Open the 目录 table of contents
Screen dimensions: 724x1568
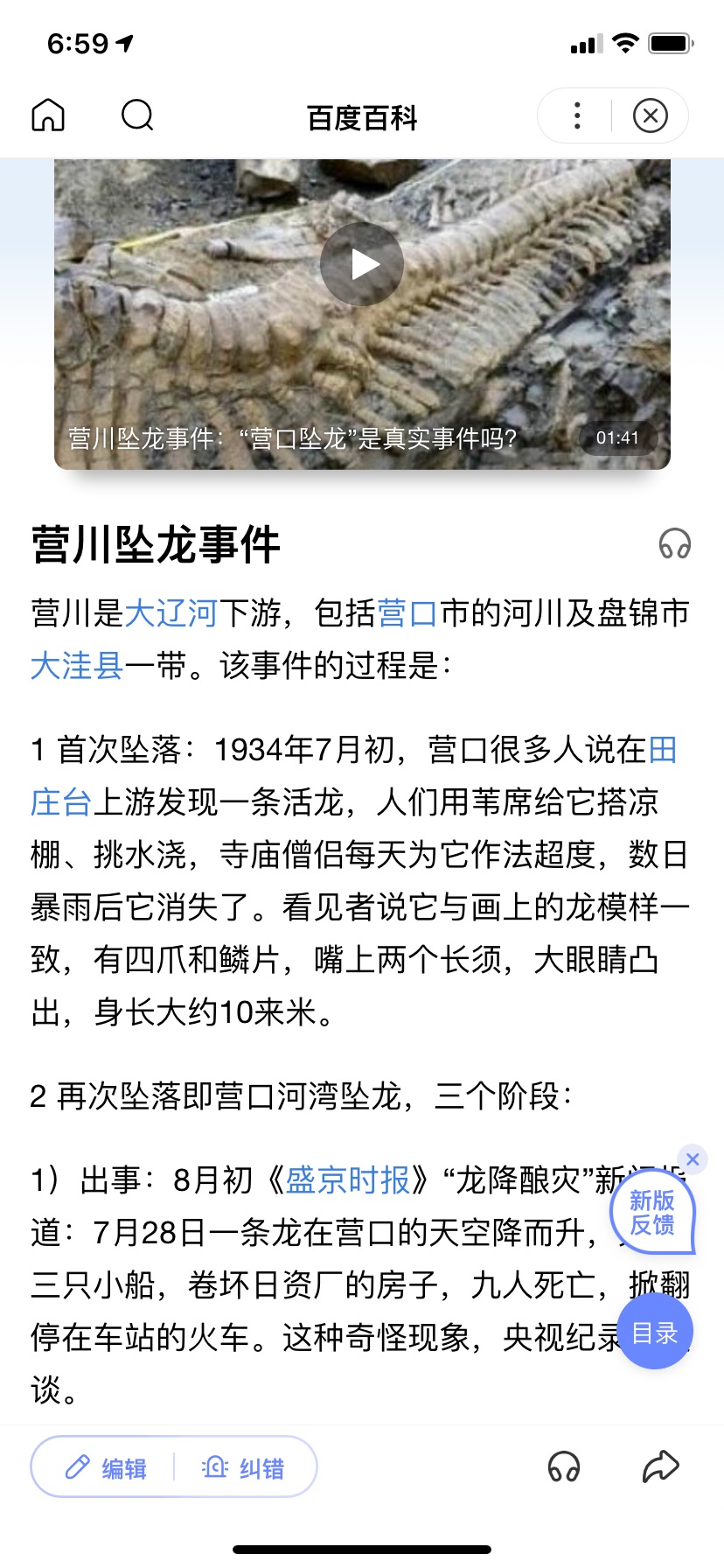coord(655,1333)
